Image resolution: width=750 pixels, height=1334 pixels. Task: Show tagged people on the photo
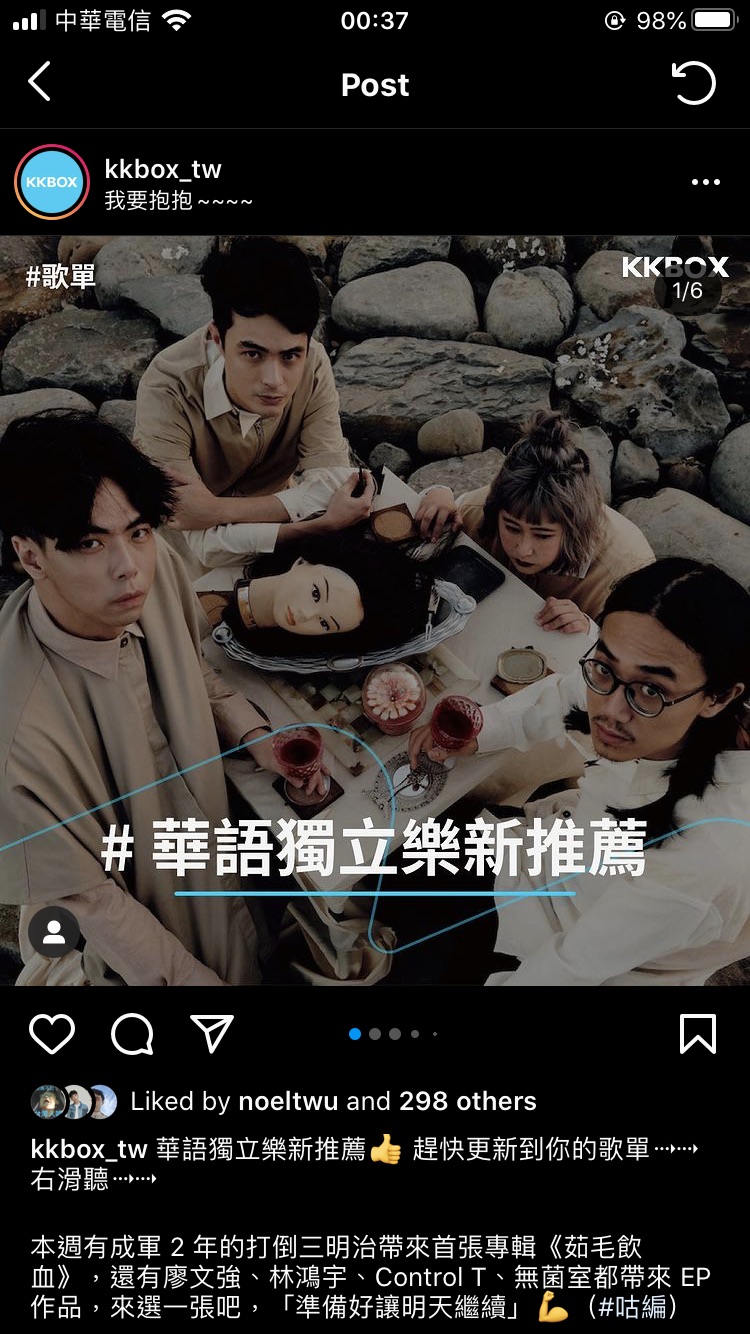(54, 933)
